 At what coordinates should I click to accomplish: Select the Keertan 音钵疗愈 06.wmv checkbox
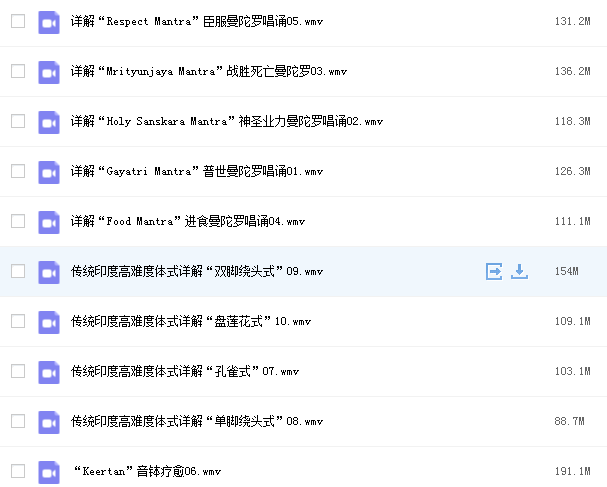click(x=18, y=471)
